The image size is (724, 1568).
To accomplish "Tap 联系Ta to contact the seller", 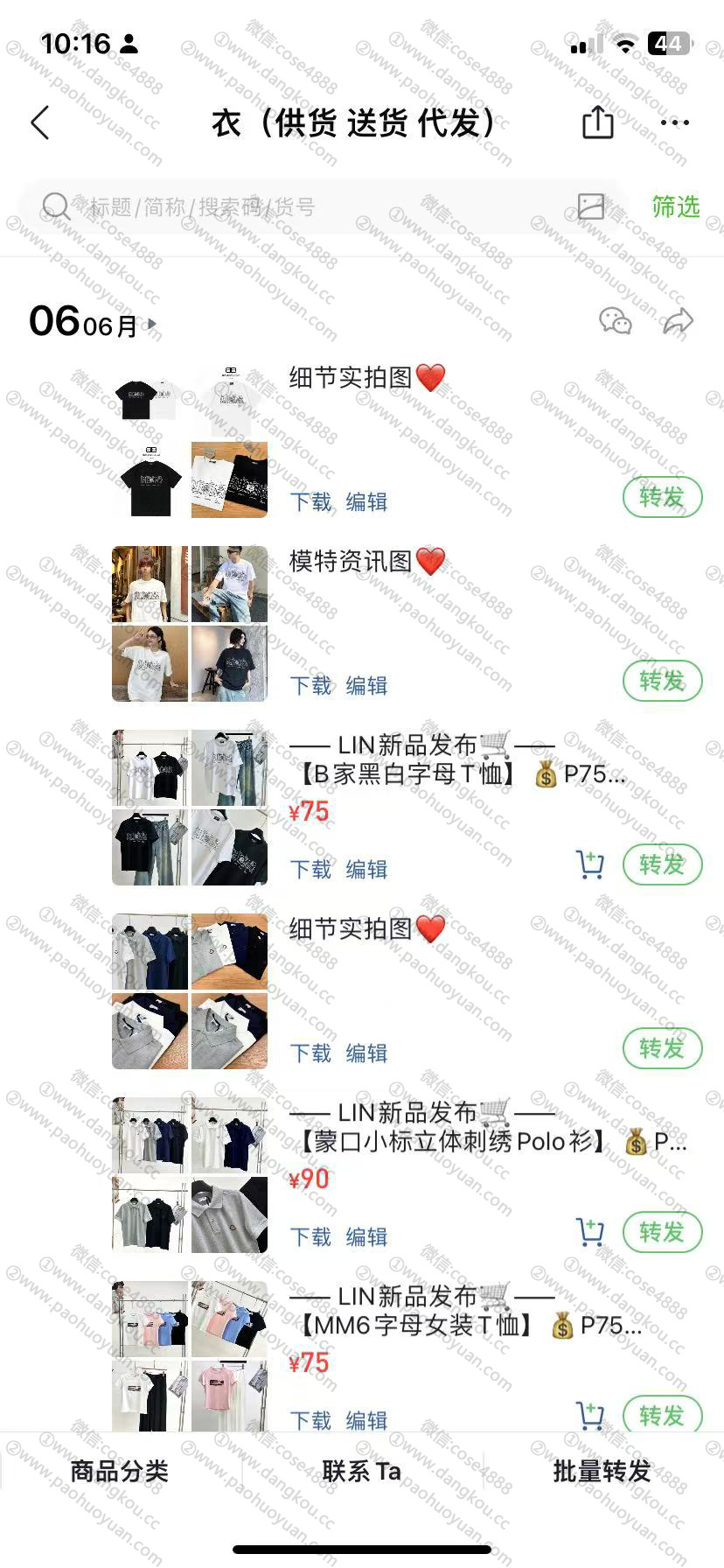I will 361,1471.
